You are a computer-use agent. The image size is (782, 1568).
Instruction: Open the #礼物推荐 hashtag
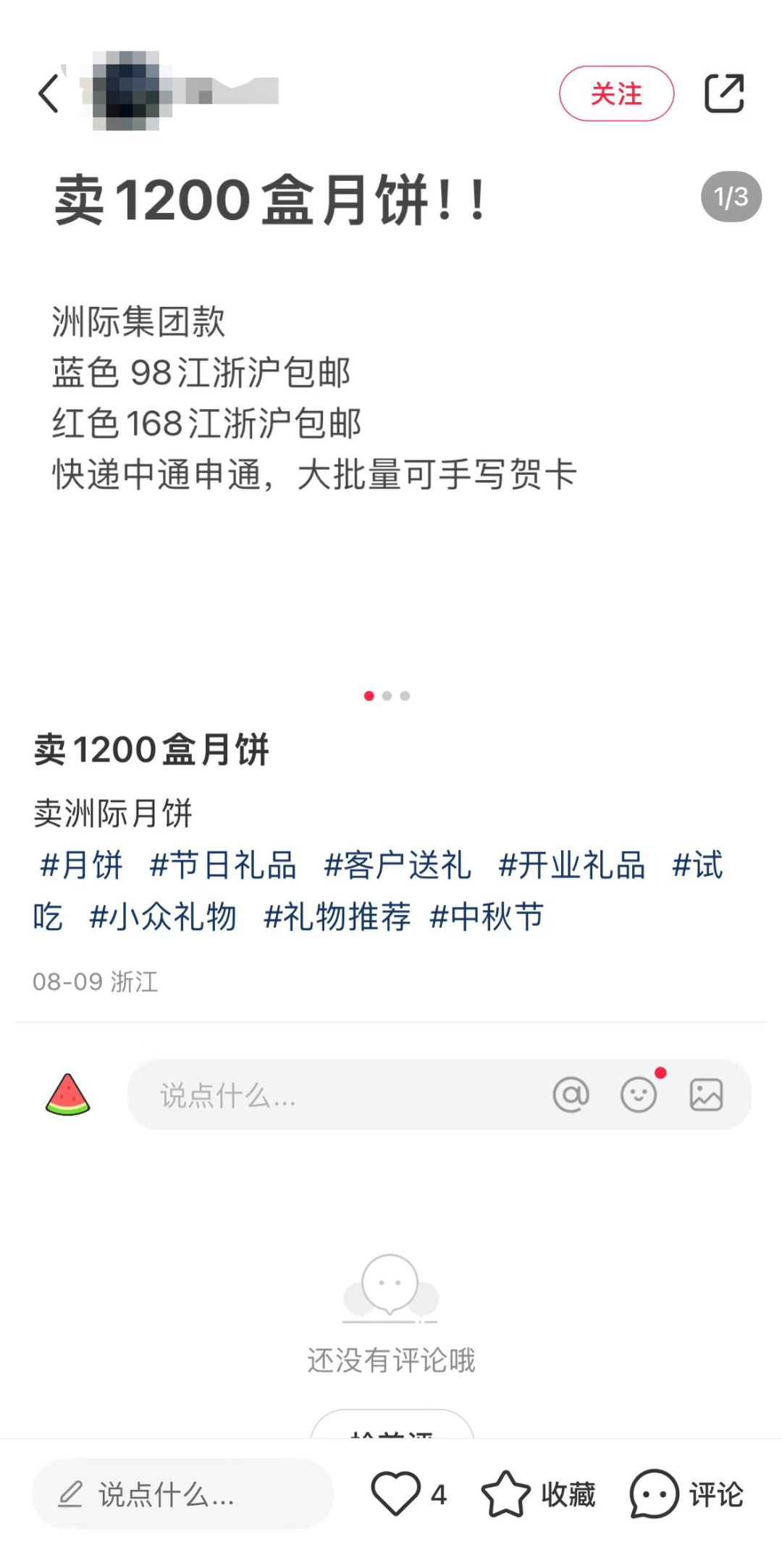click(x=337, y=917)
